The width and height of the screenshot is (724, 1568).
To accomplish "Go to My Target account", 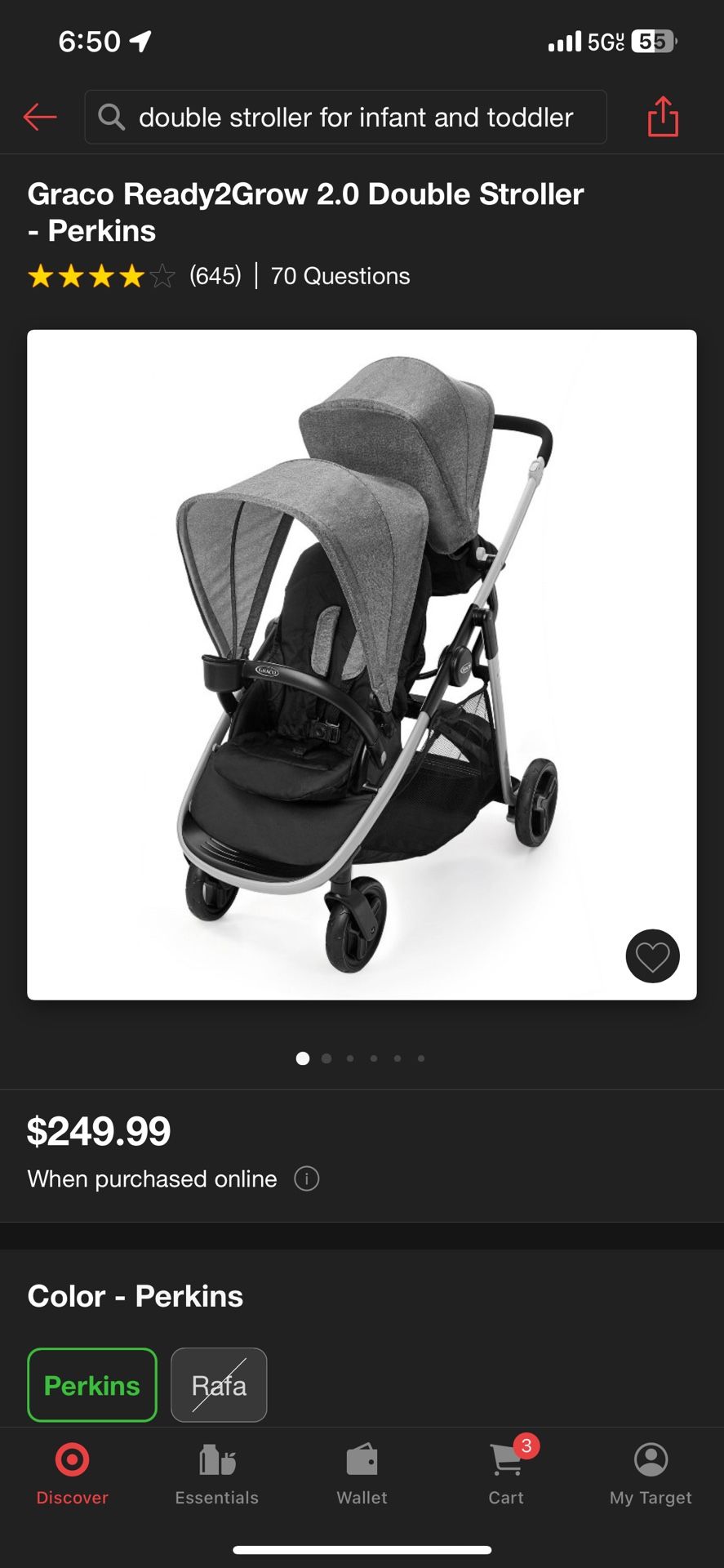I will (x=651, y=1474).
